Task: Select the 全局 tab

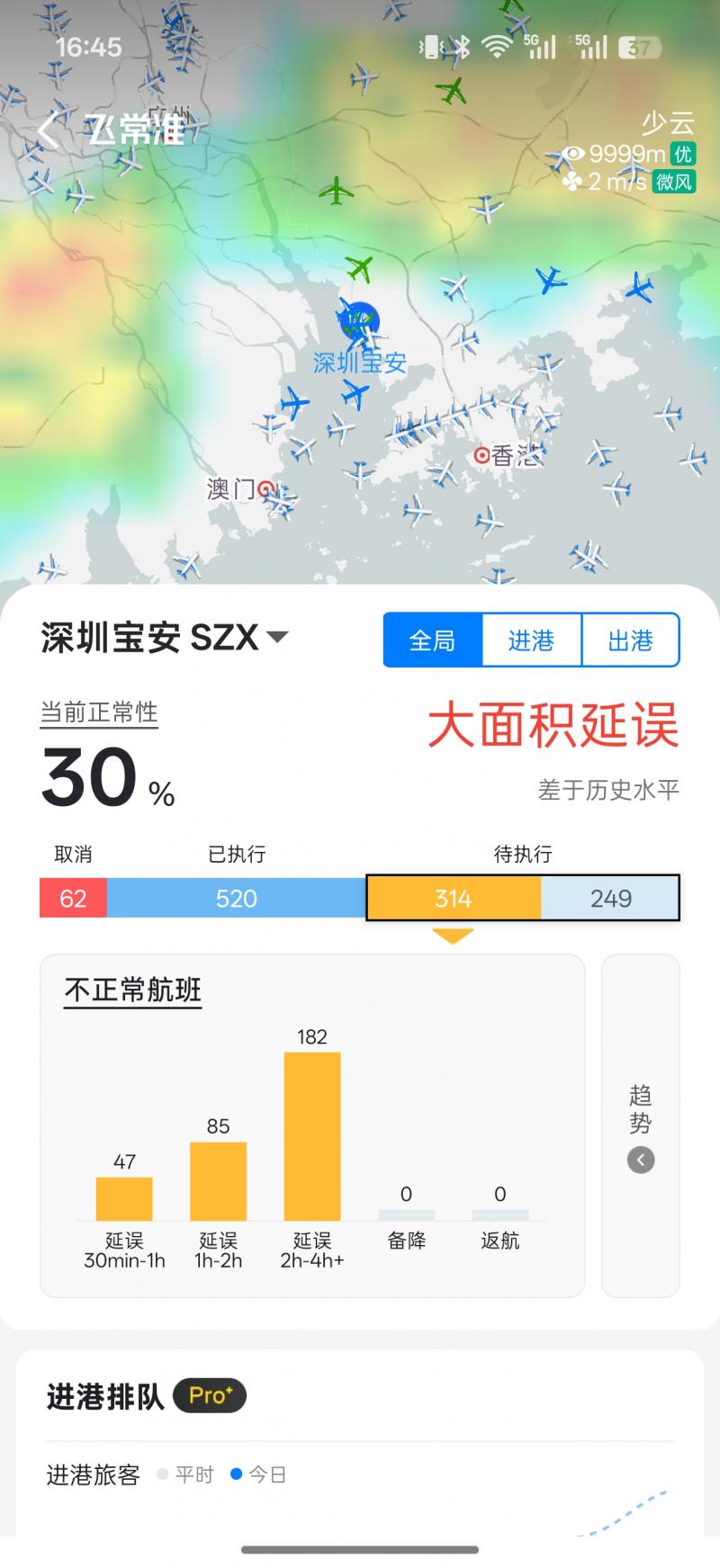Action: pyautogui.click(x=433, y=641)
